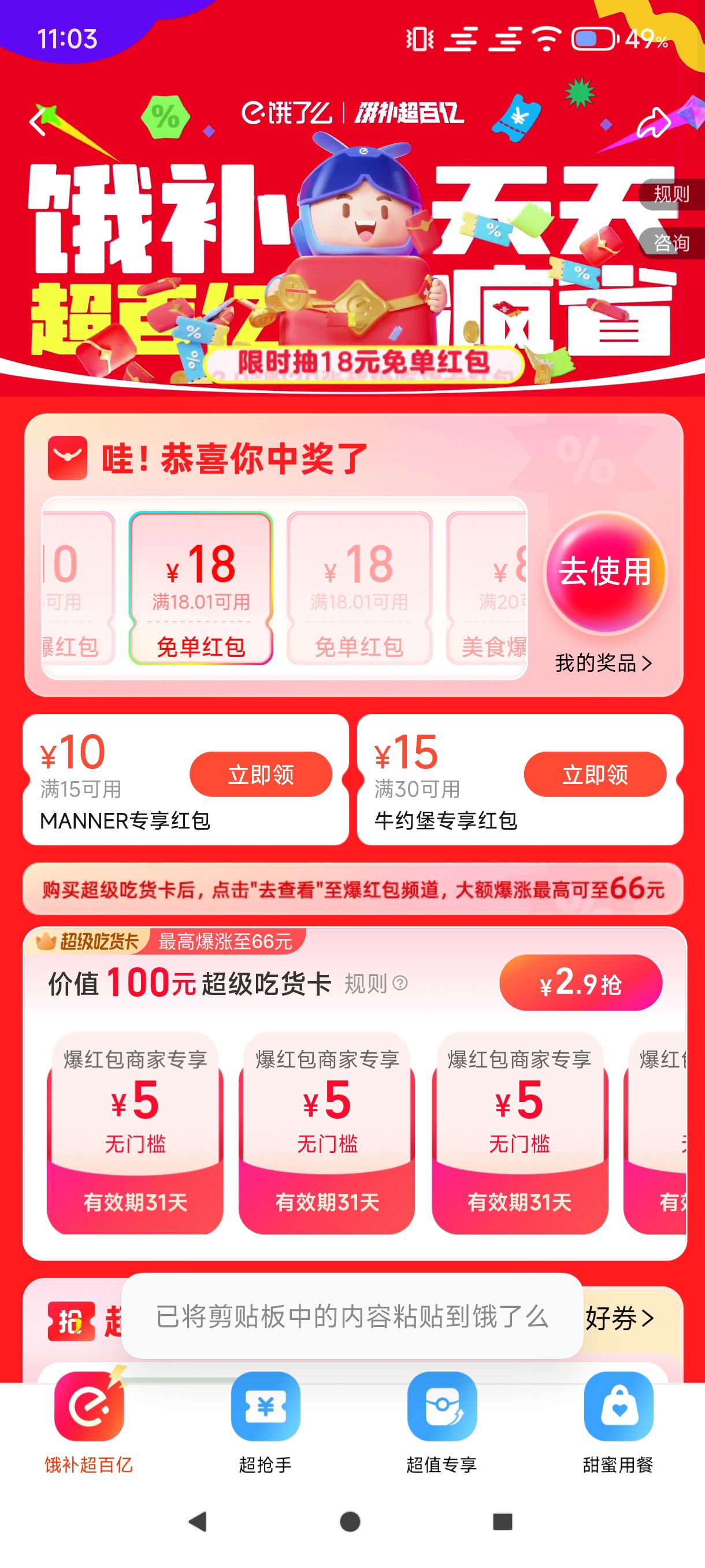Tap the system home button

350,1522
